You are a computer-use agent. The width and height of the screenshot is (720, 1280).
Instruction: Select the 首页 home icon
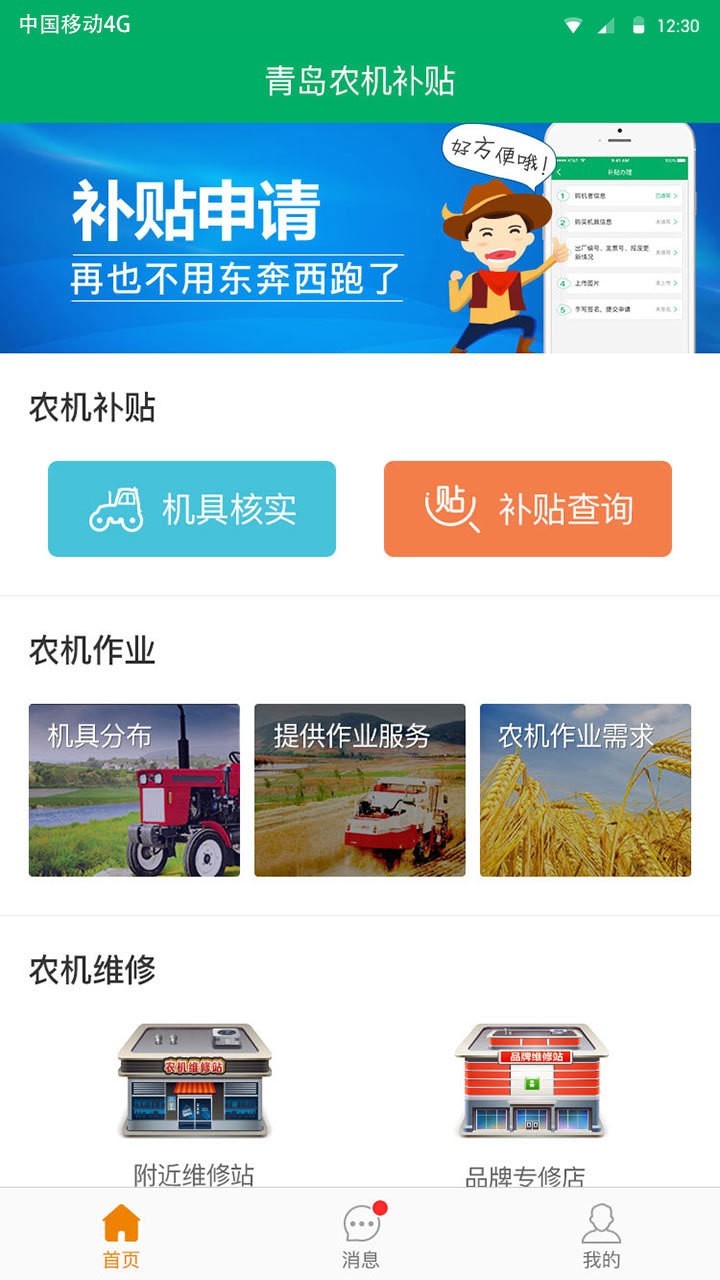(x=119, y=1222)
